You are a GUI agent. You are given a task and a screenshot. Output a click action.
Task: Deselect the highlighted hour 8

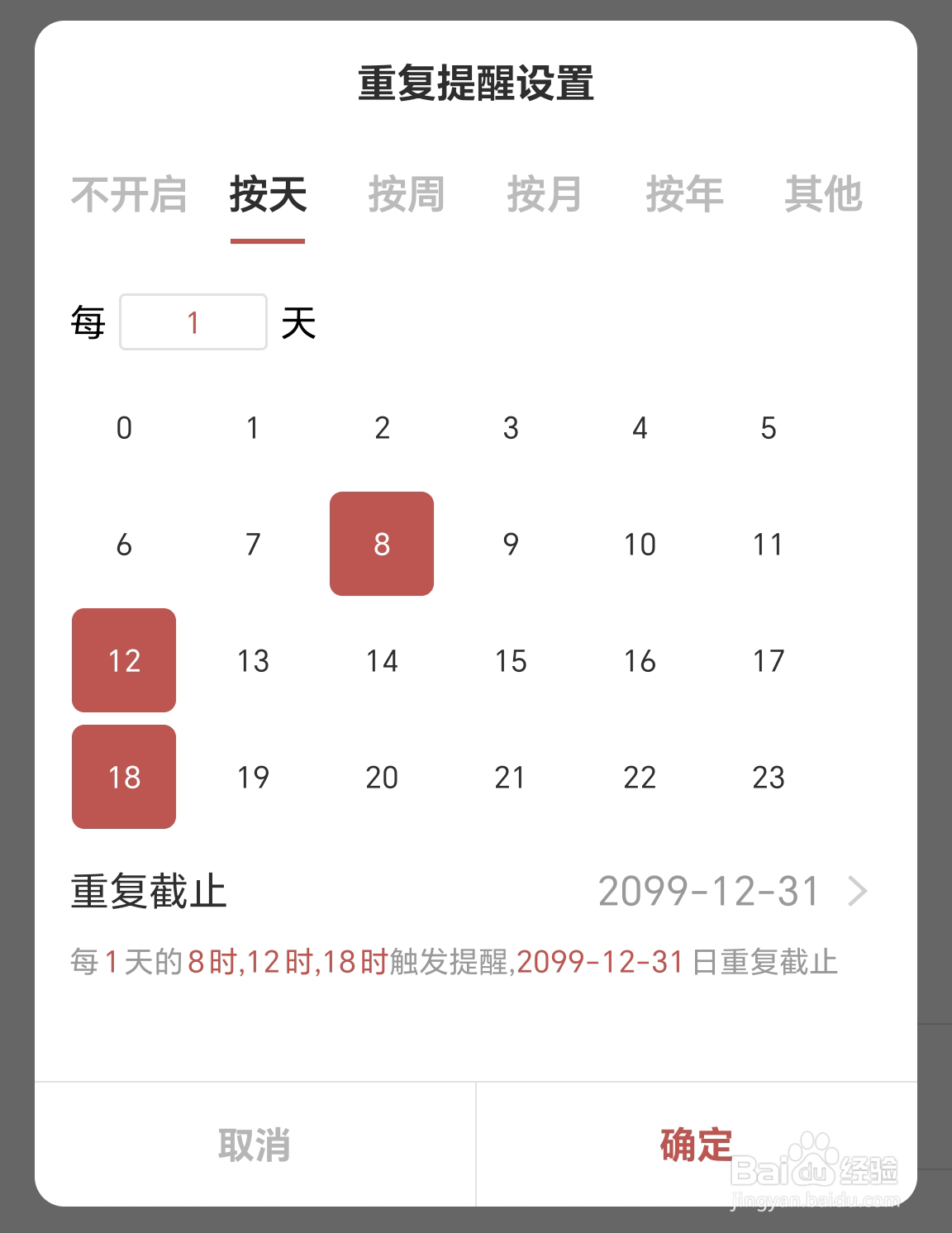[381, 544]
